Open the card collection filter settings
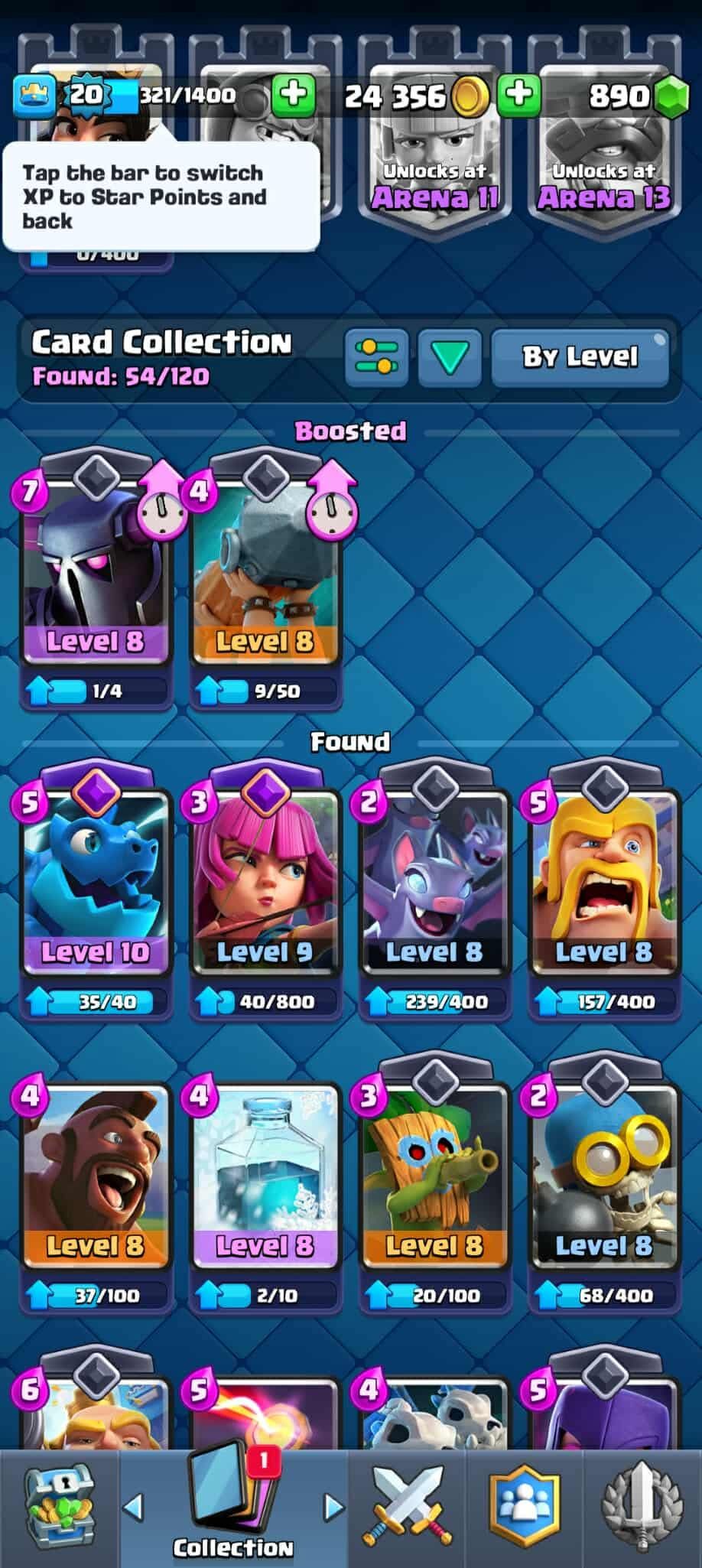This screenshot has height=1568, width=702. coord(376,356)
